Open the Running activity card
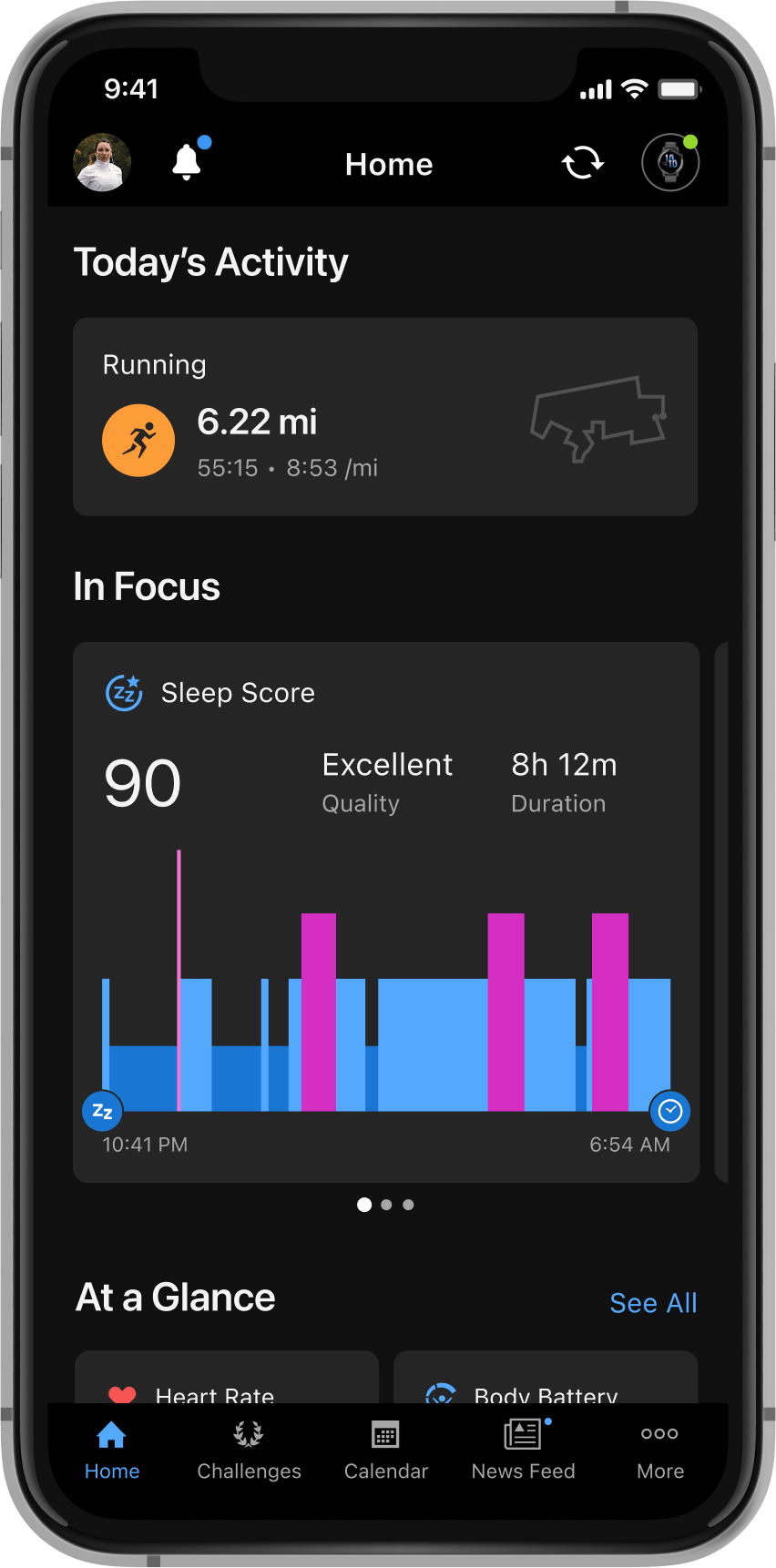The height and width of the screenshot is (1568, 776). pos(385,417)
